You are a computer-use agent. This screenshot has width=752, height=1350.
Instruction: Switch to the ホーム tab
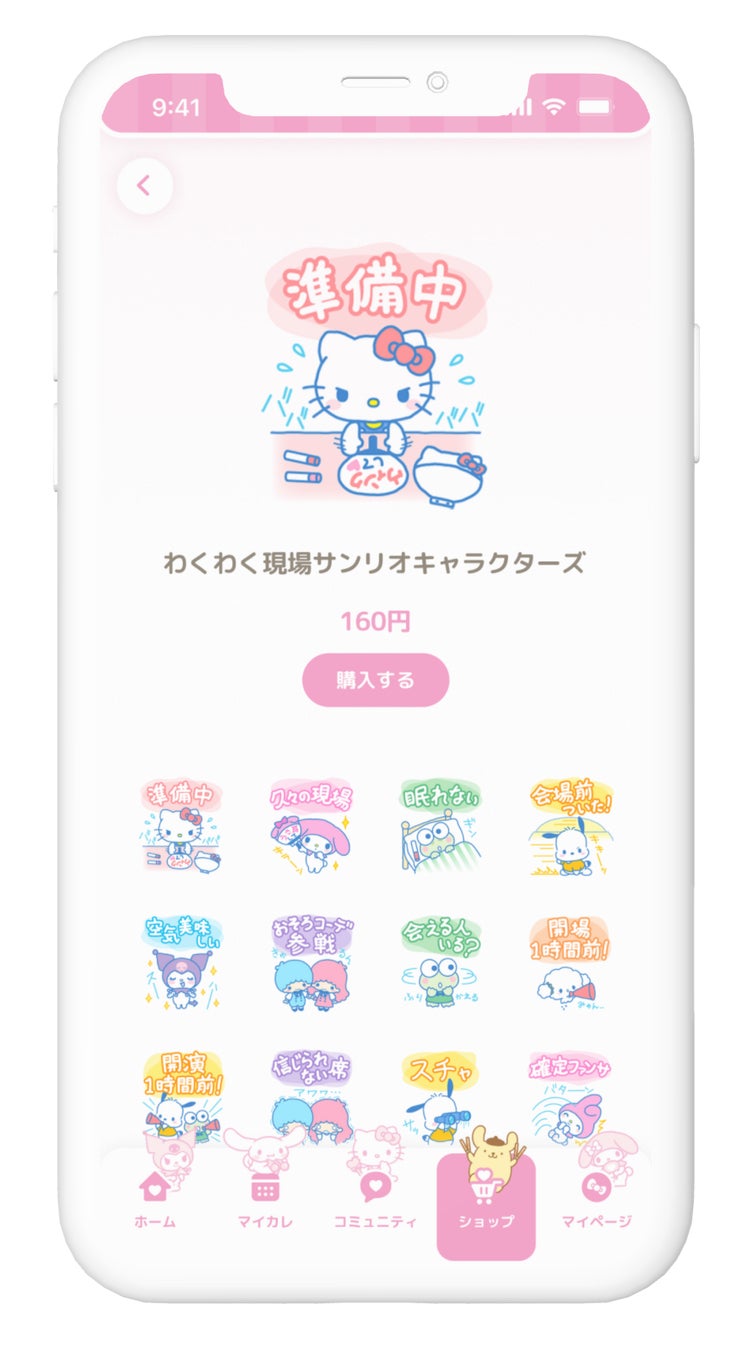[x=155, y=1199]
